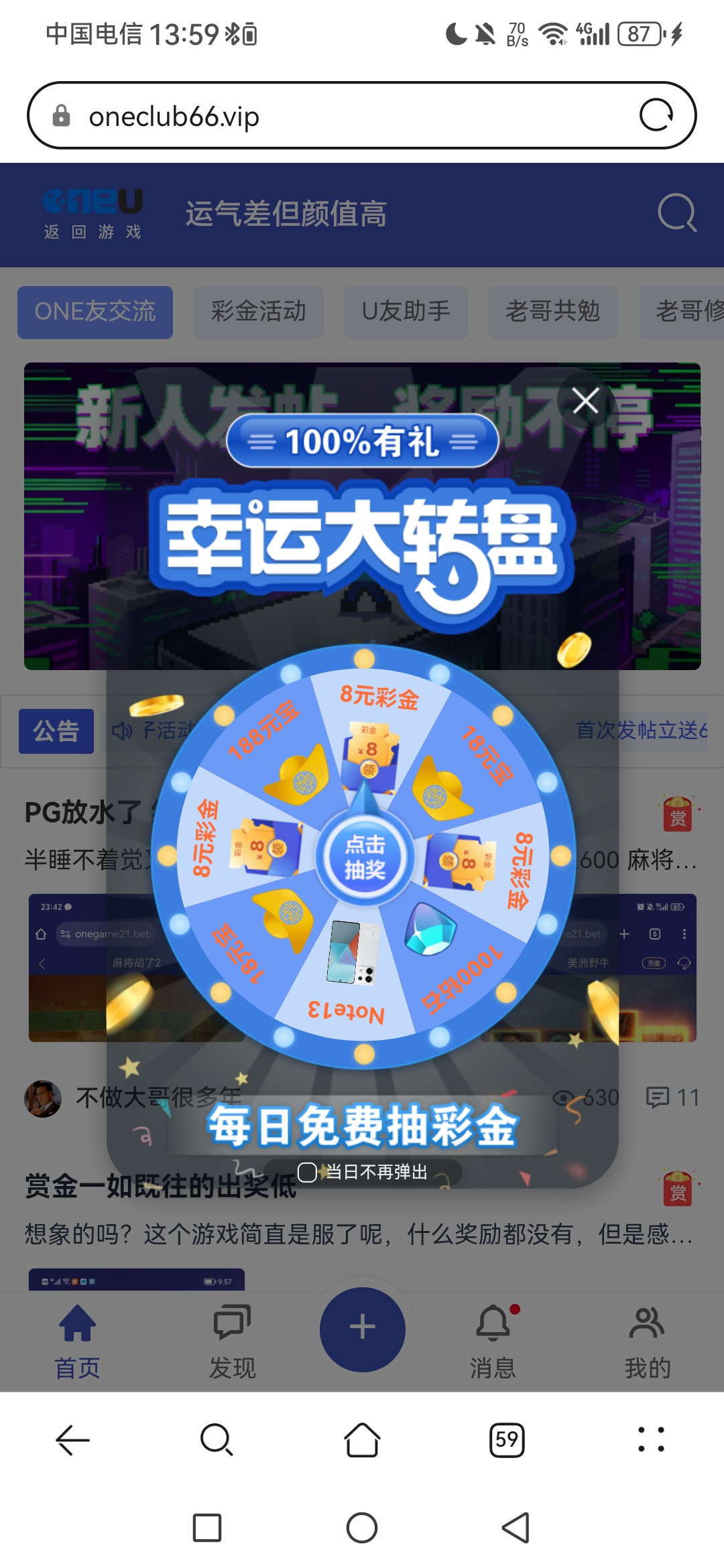Screen dimensions: 724x1568
Task: Open the 老哥共勉 tab
Action: [553, 312]
